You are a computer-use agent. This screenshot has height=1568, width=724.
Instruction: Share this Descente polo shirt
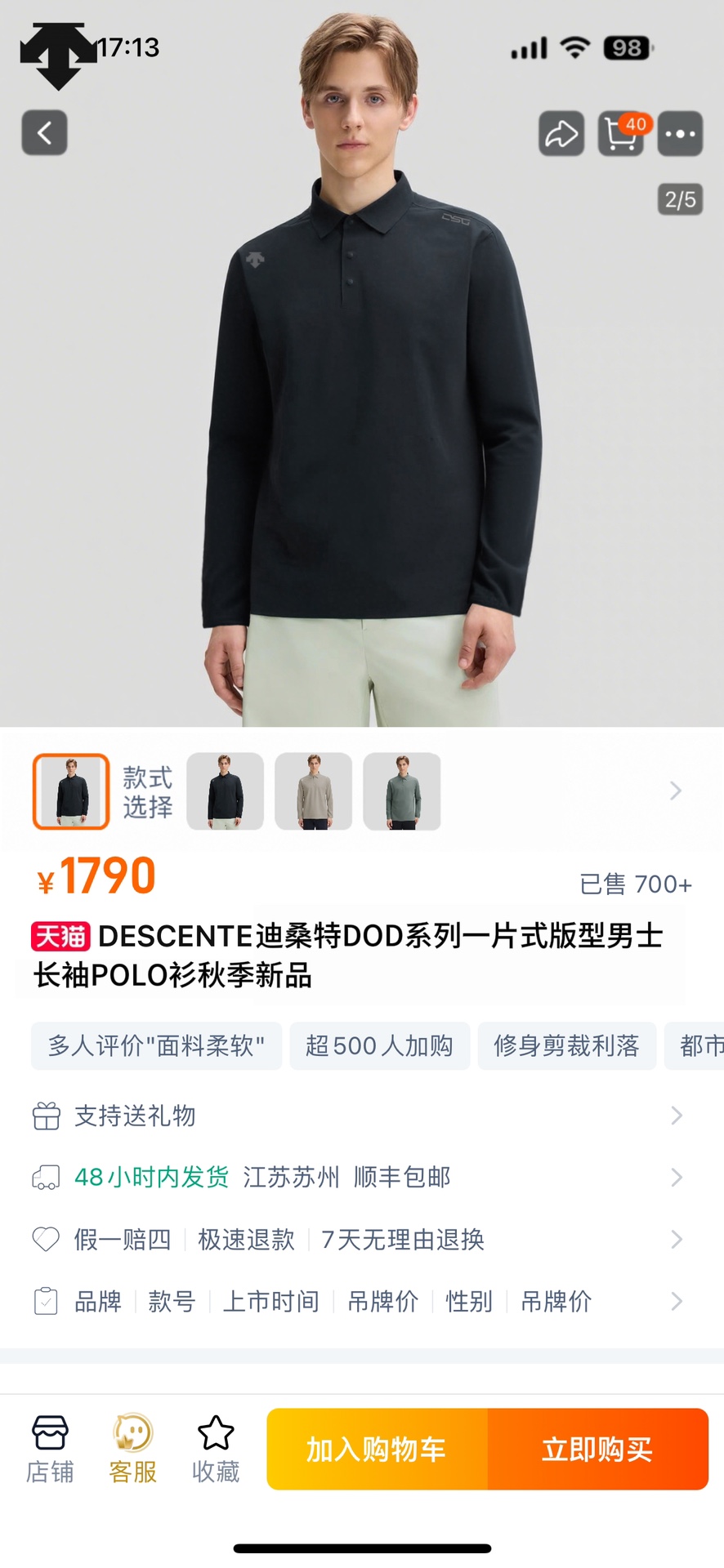(x=561, y=133)
